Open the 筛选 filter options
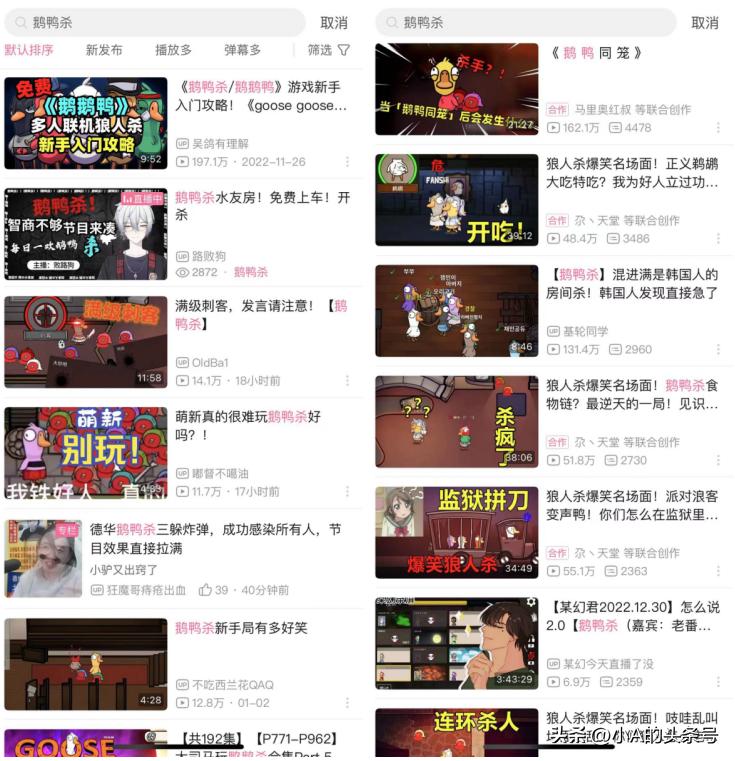This screenshot has width=735, height=761. point(328,50)
